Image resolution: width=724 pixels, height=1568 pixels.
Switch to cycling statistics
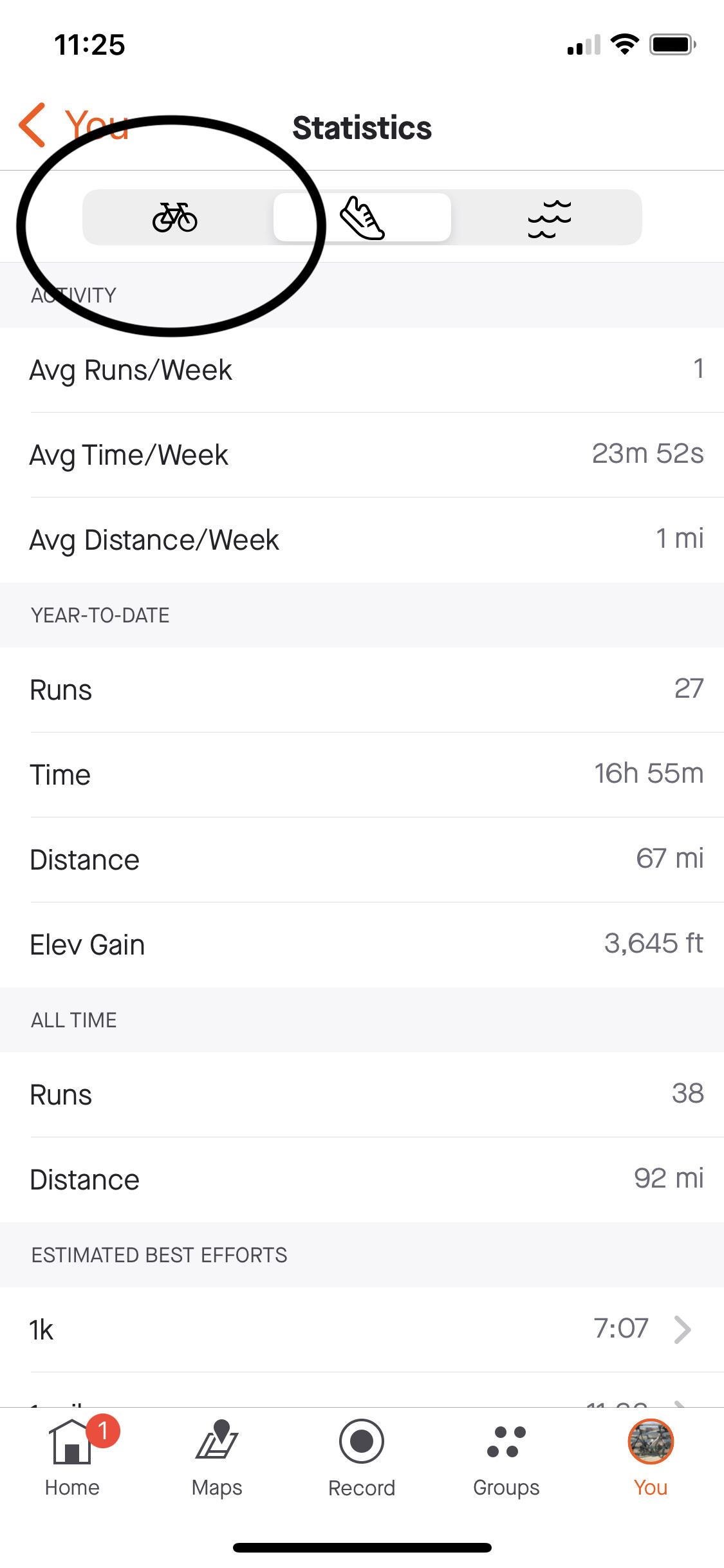tap(175, 218)
